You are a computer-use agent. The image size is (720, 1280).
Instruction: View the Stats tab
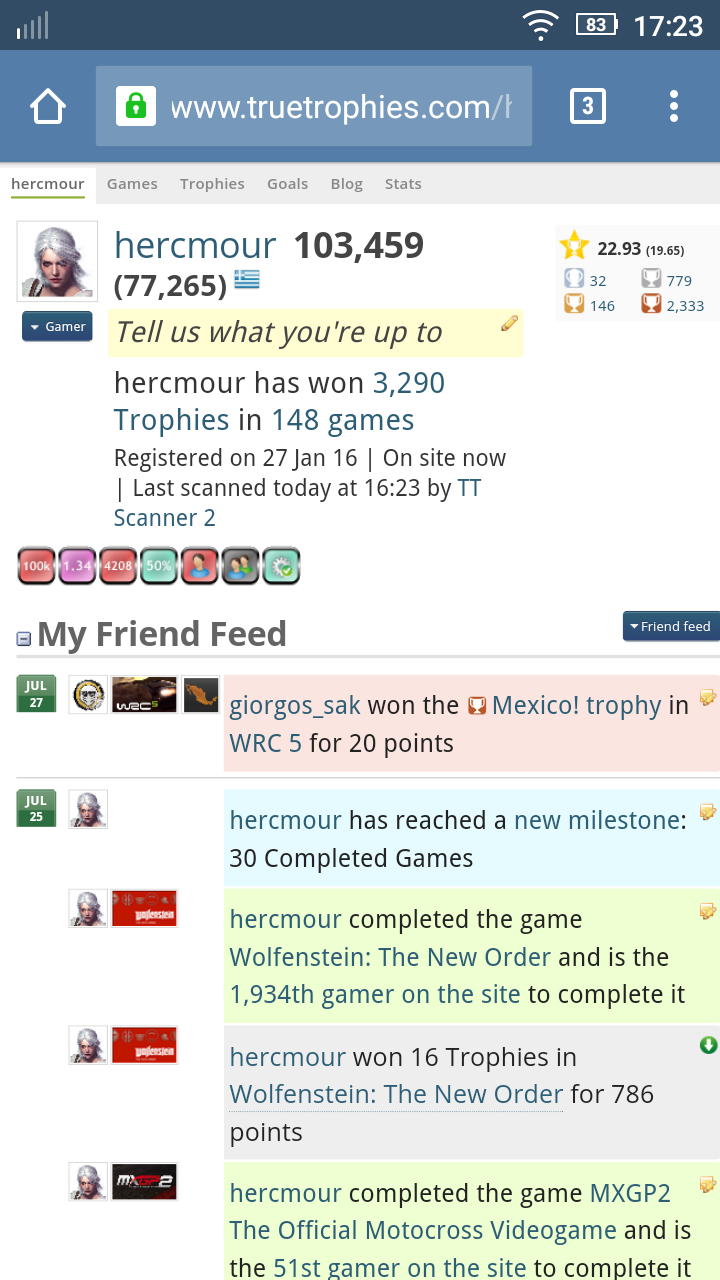(x=403, y=184)
